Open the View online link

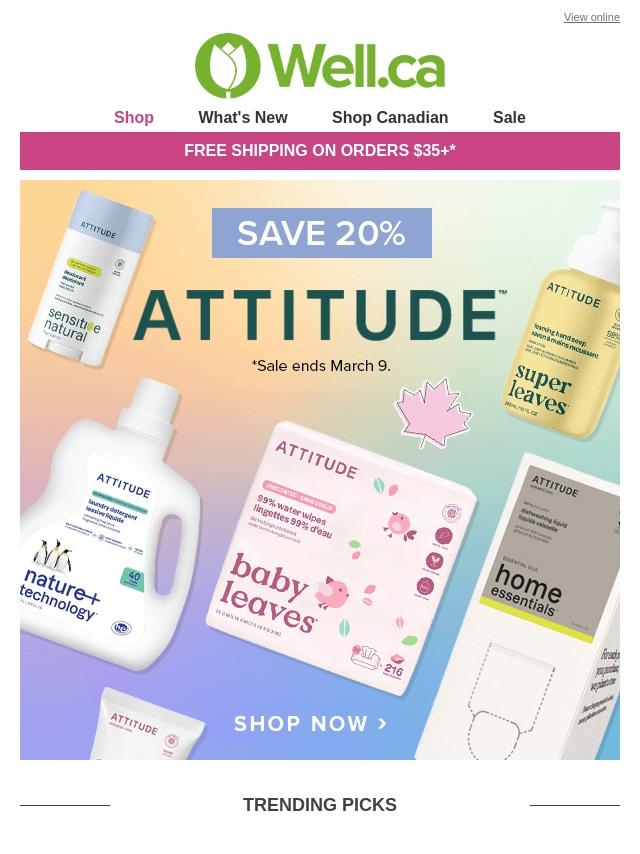pos(591,17)
